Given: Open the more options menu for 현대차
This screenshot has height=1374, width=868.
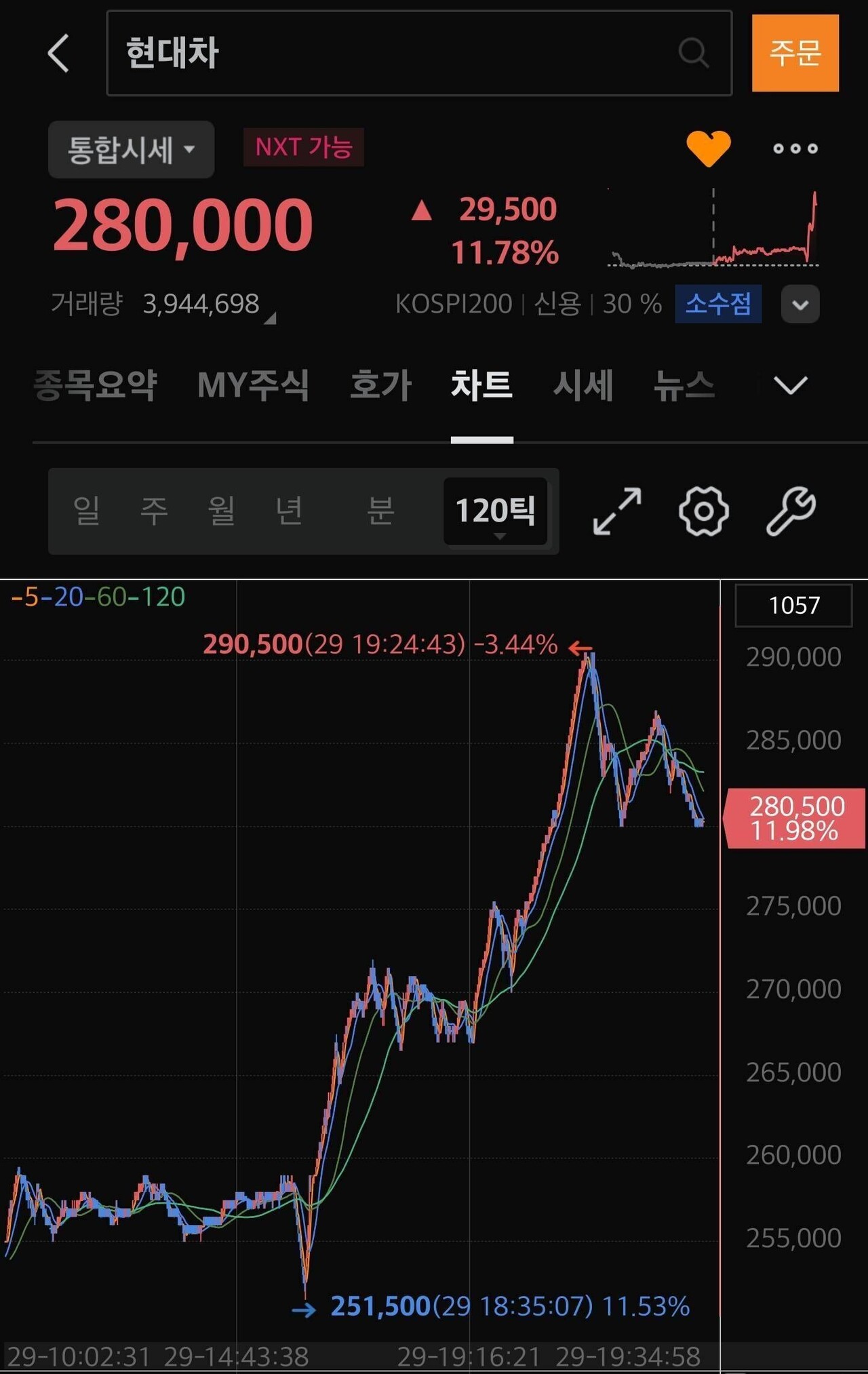Looking at the screenshot, I should click(794, 149).
